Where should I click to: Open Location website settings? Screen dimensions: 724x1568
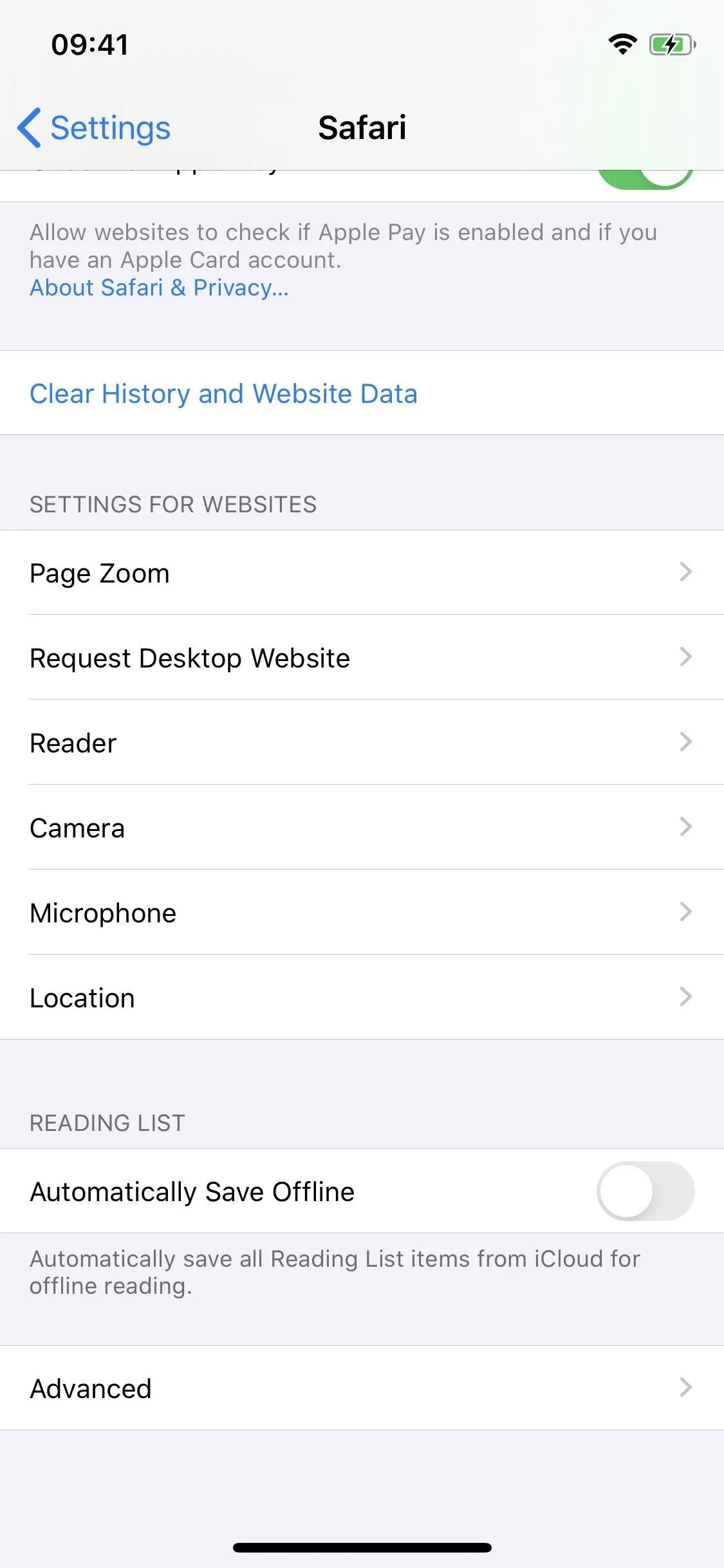(x=362, y=998)
